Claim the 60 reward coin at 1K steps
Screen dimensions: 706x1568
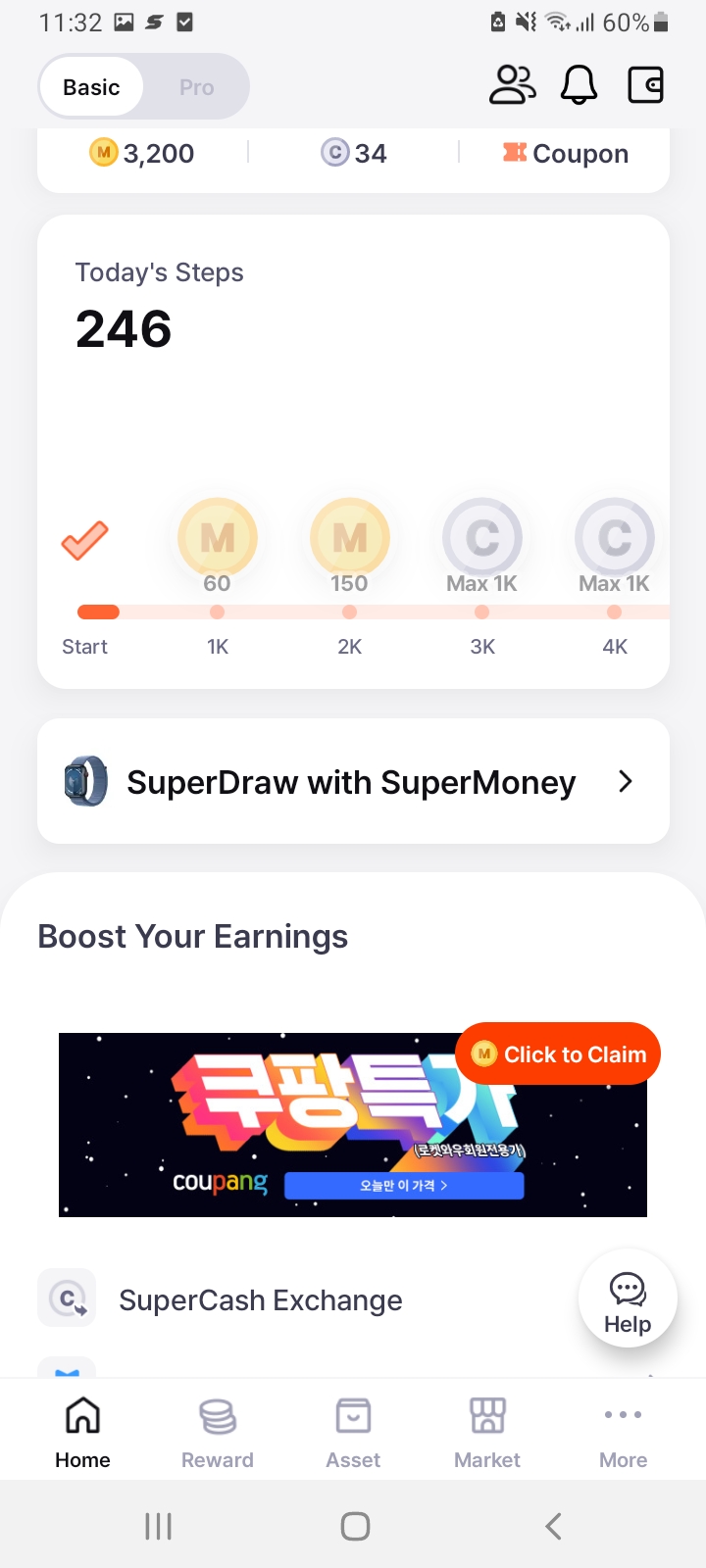[218, 537]
